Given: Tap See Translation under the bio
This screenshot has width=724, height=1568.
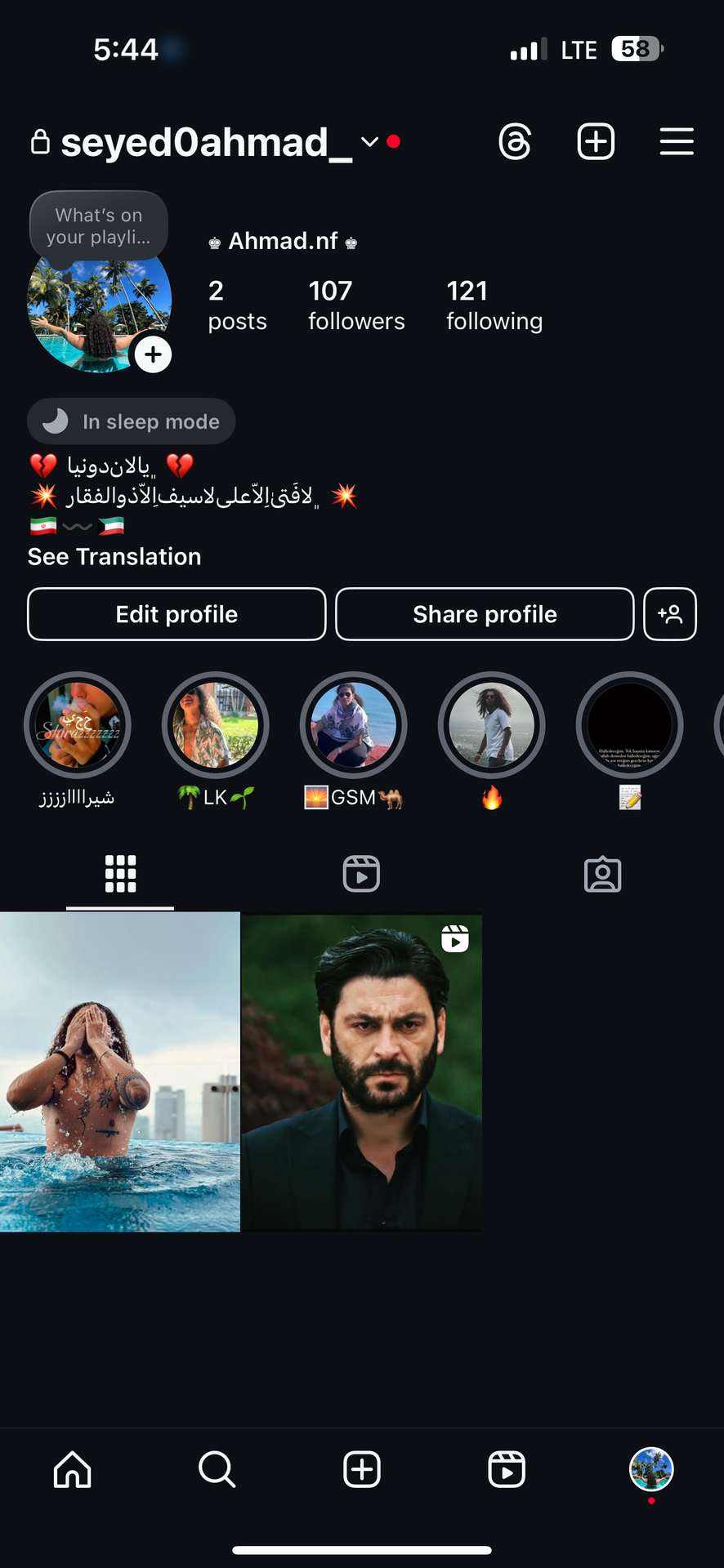Looking at the screenshot, I should pos(114,557).
